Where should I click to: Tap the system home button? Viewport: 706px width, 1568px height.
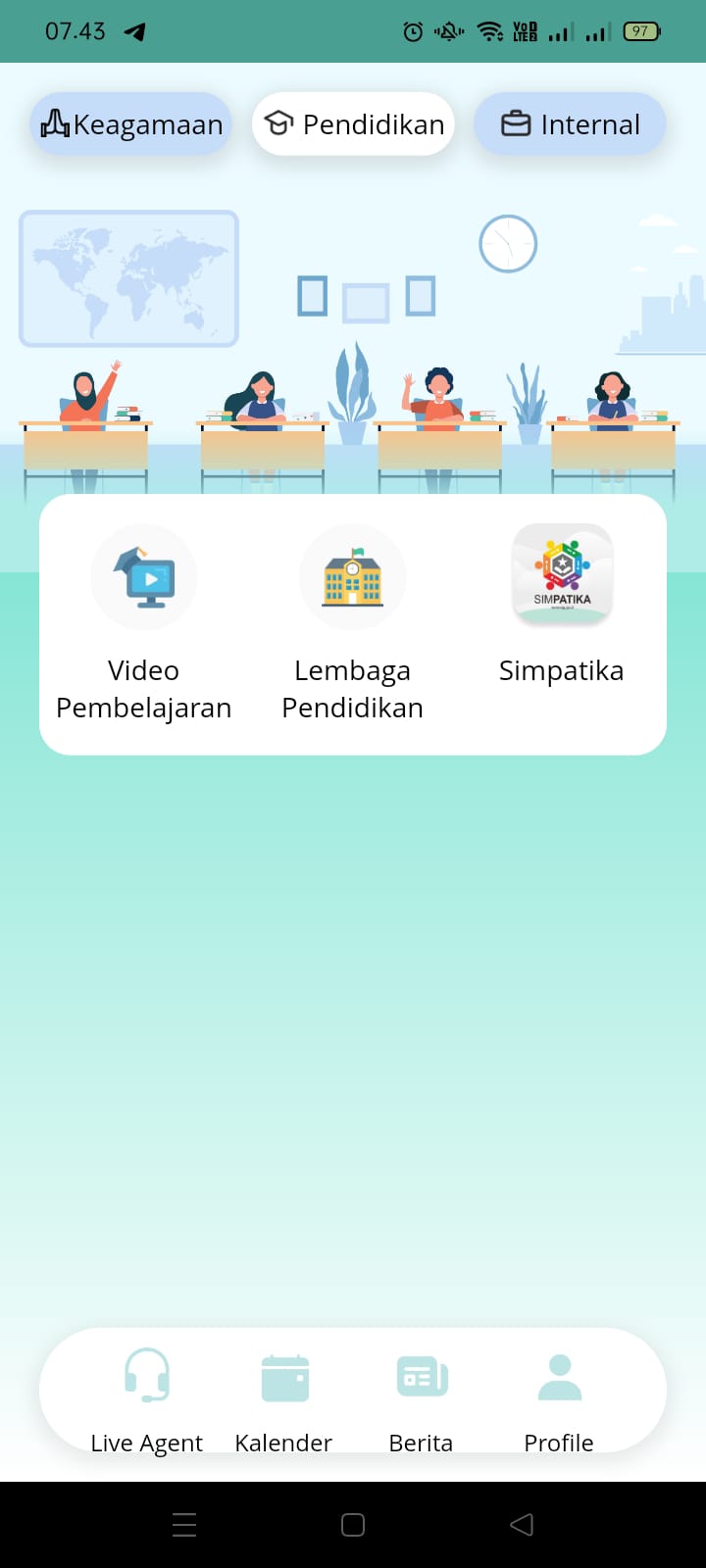(353, 1525)
